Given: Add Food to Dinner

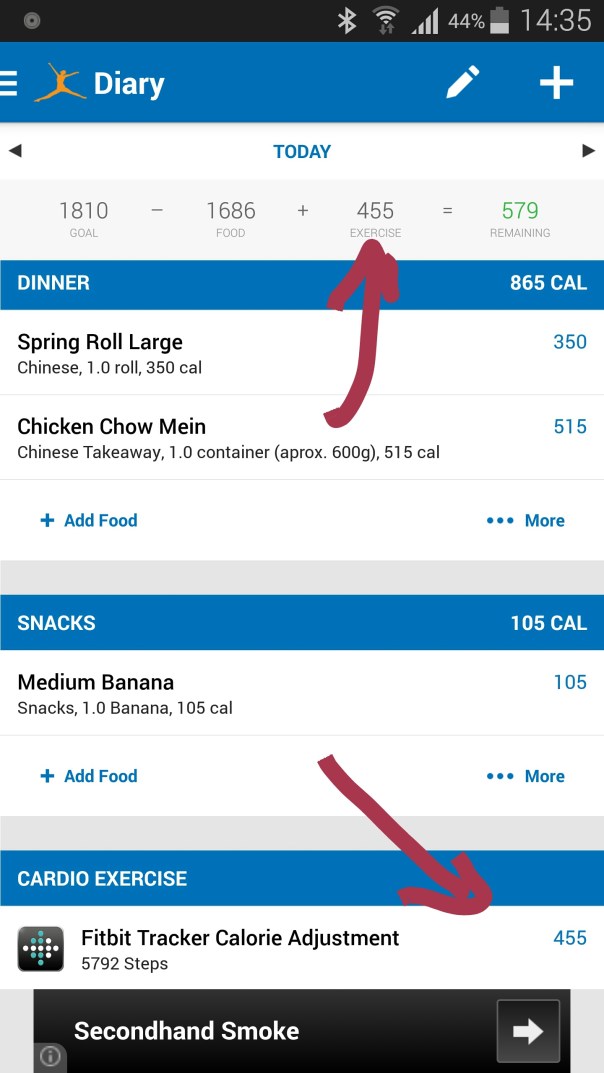Looking at the screenshot, I should (x=89, y=520).
